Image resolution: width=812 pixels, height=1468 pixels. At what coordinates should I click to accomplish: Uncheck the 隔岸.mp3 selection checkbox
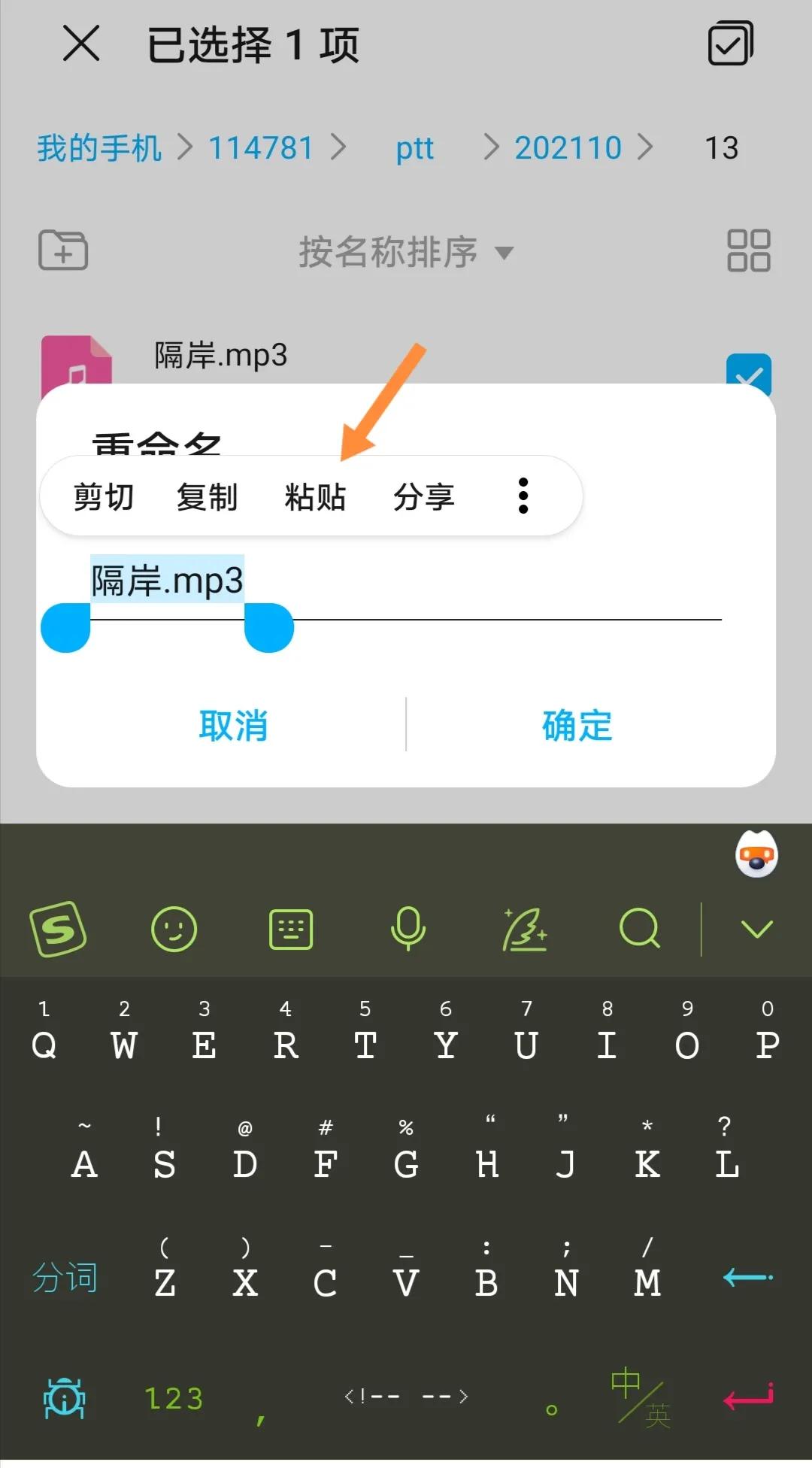749,374
